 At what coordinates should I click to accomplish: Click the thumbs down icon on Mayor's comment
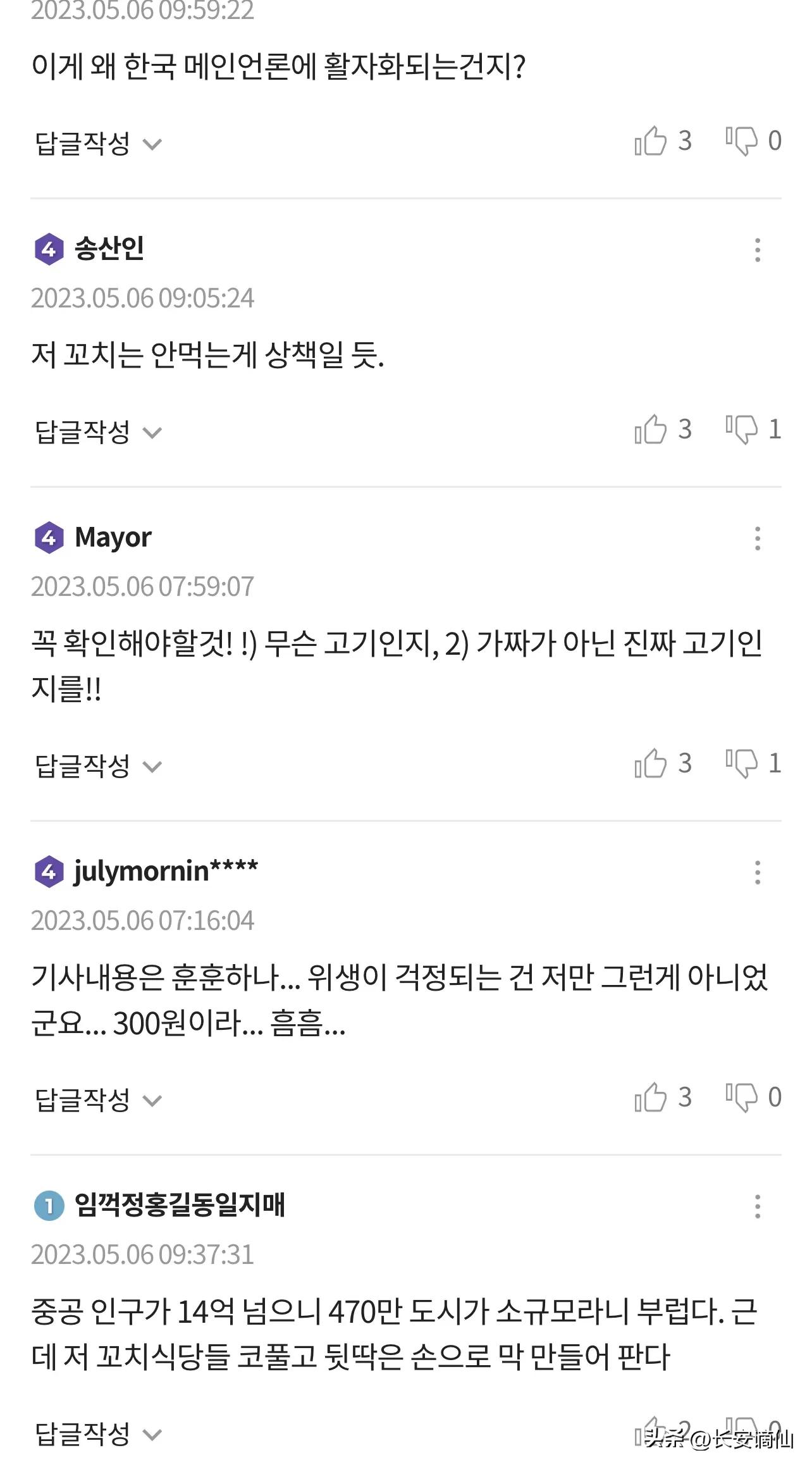click(744, 765)
